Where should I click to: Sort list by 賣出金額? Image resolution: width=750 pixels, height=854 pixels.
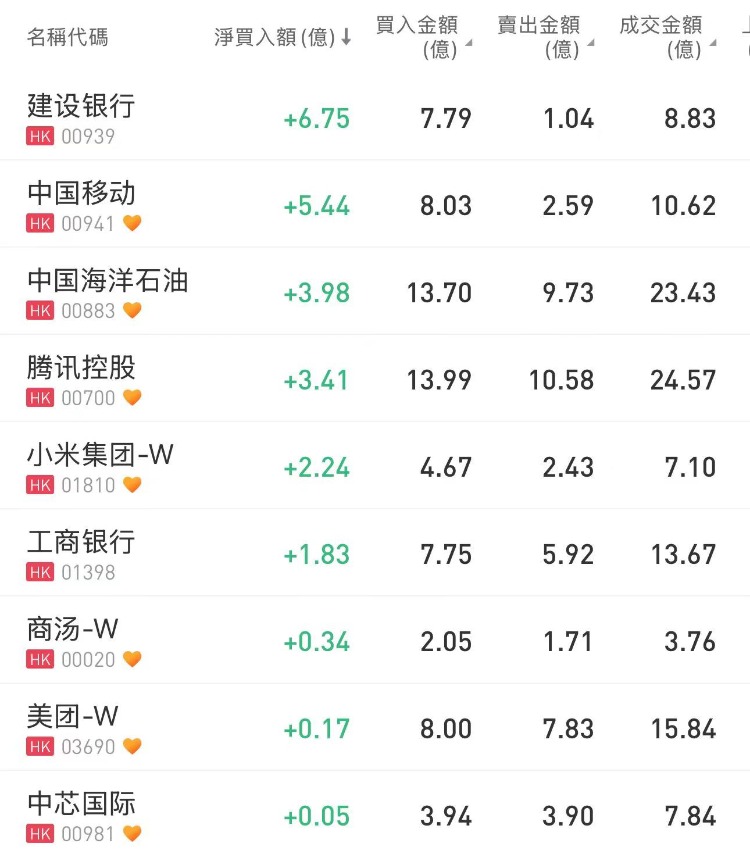point(542,37)
